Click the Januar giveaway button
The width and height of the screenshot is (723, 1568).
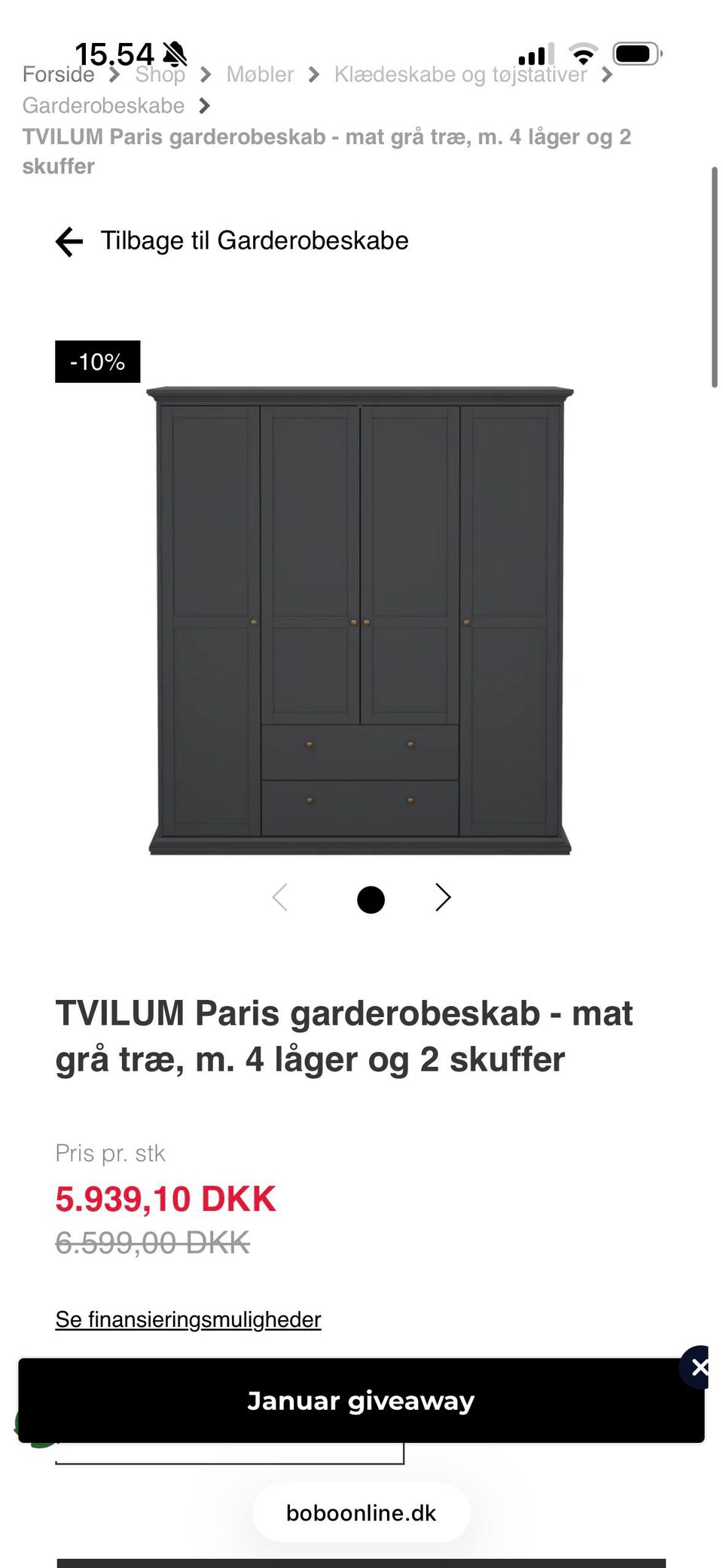tap(361, 1400)
